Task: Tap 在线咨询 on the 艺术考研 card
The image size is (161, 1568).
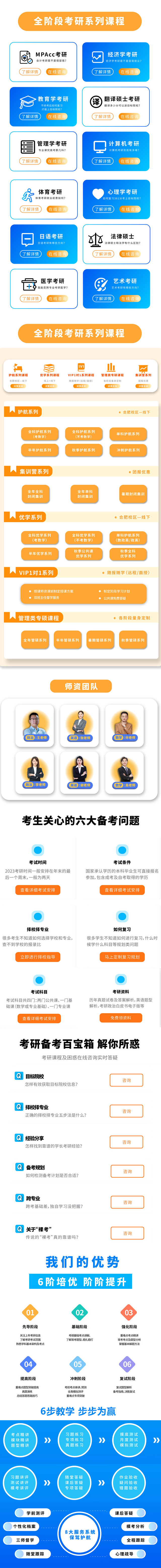Action: click(129, 299)
